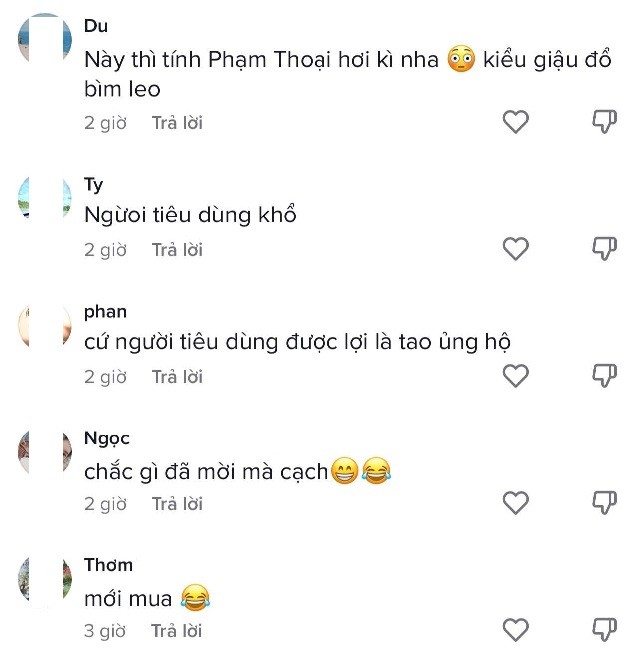Reply to Du's comment
640x652 pixels.
pos(177,123)
